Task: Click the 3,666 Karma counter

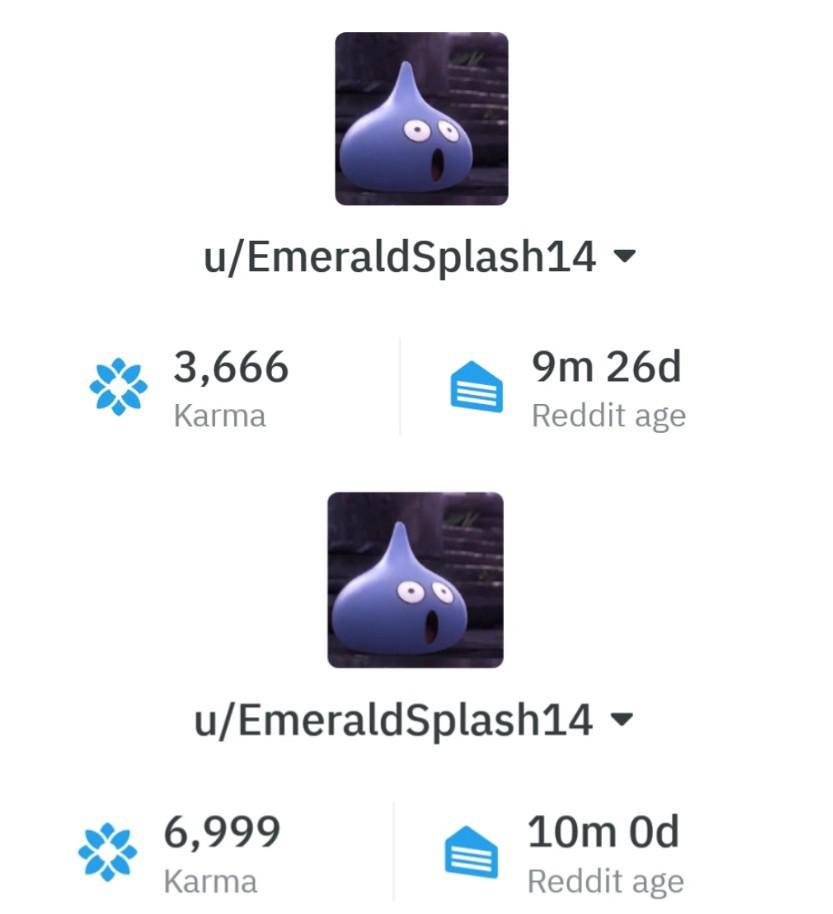Action: [x=230, y=369]
